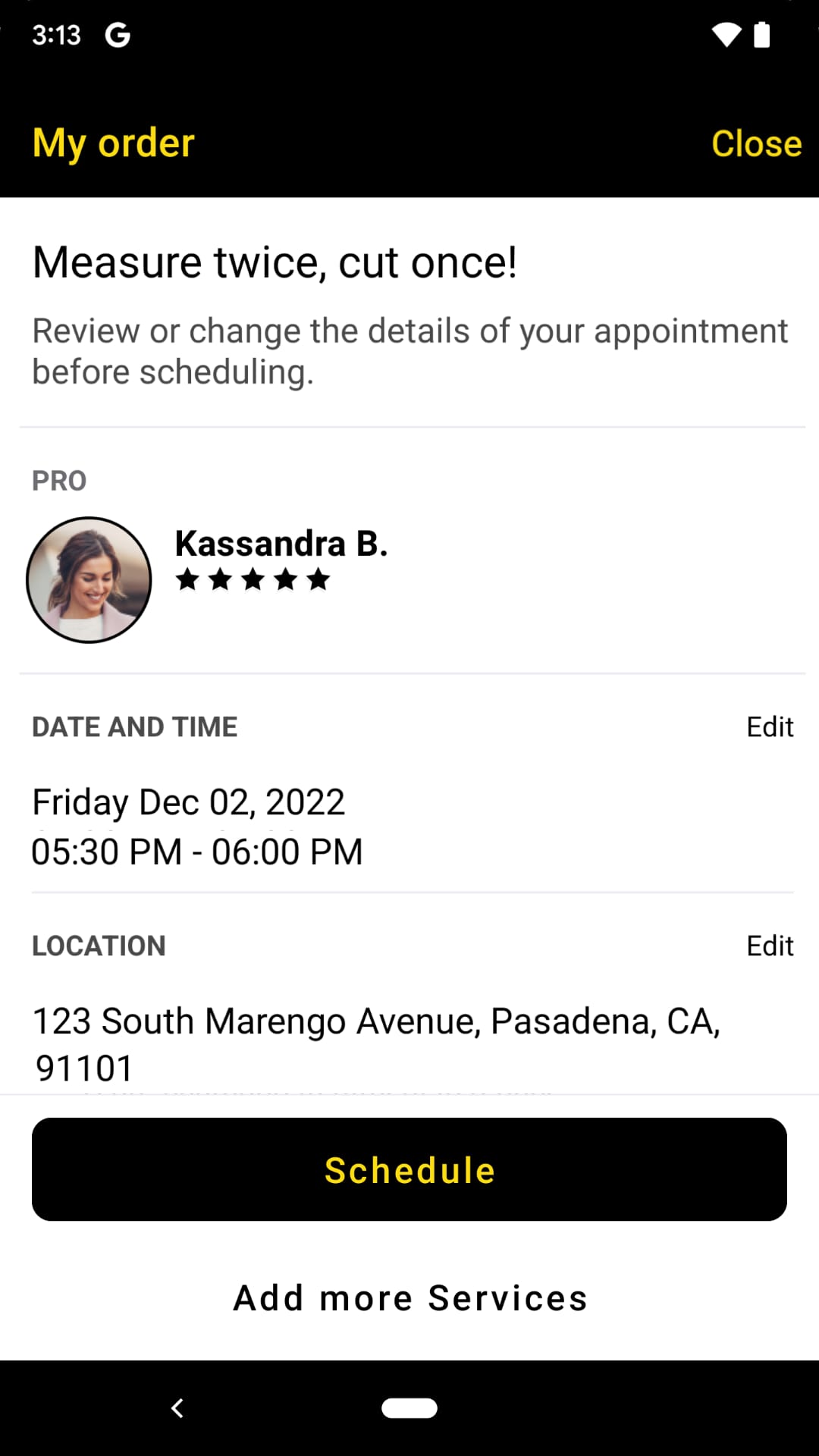Tap the Schedule button
Screen dimensions: 819x1456
(x=409, y=1169)
